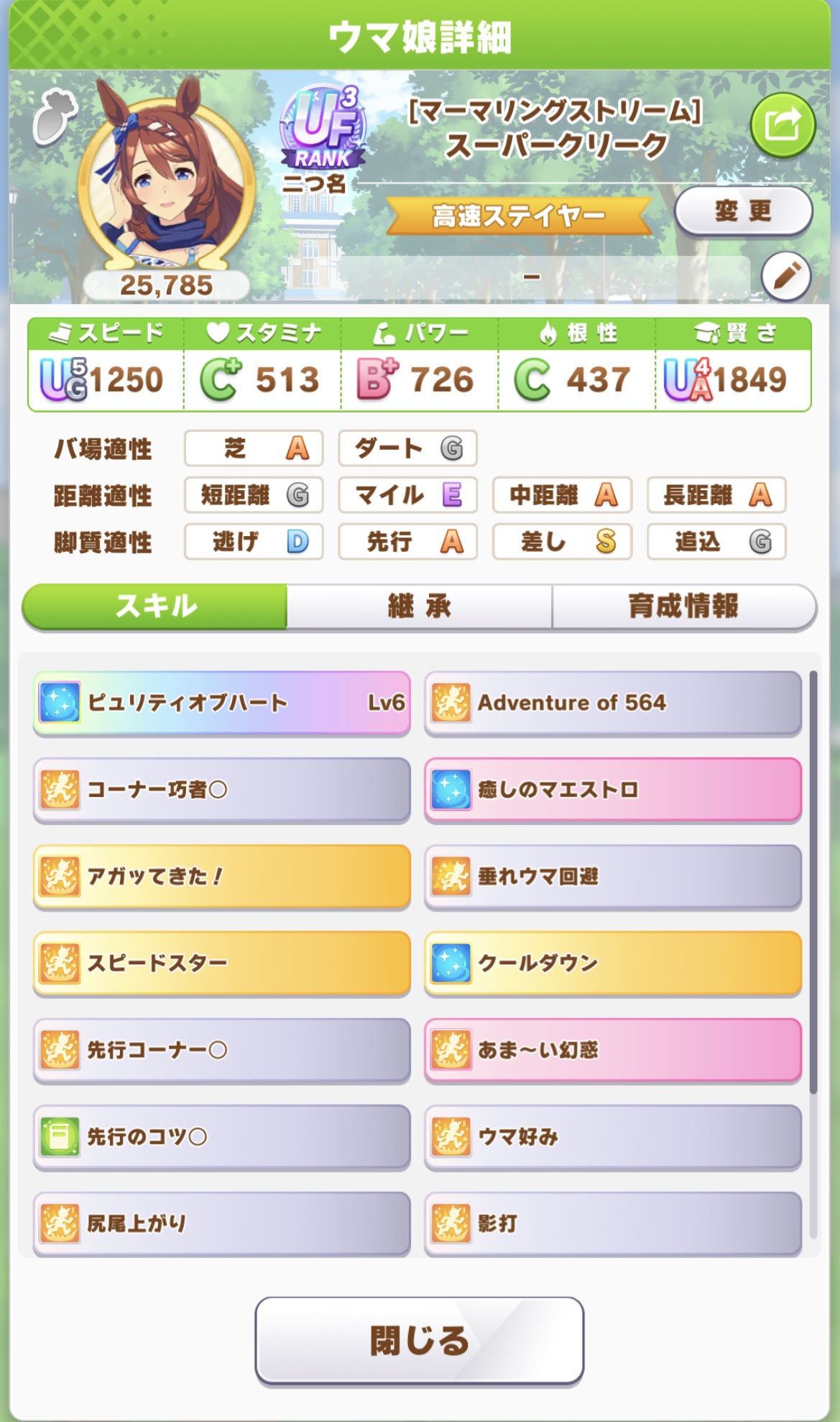This screenshot has width=840, height=1422.
Task: Tap the 先行コーナー○ skill
Action: tap(221, 1050)
